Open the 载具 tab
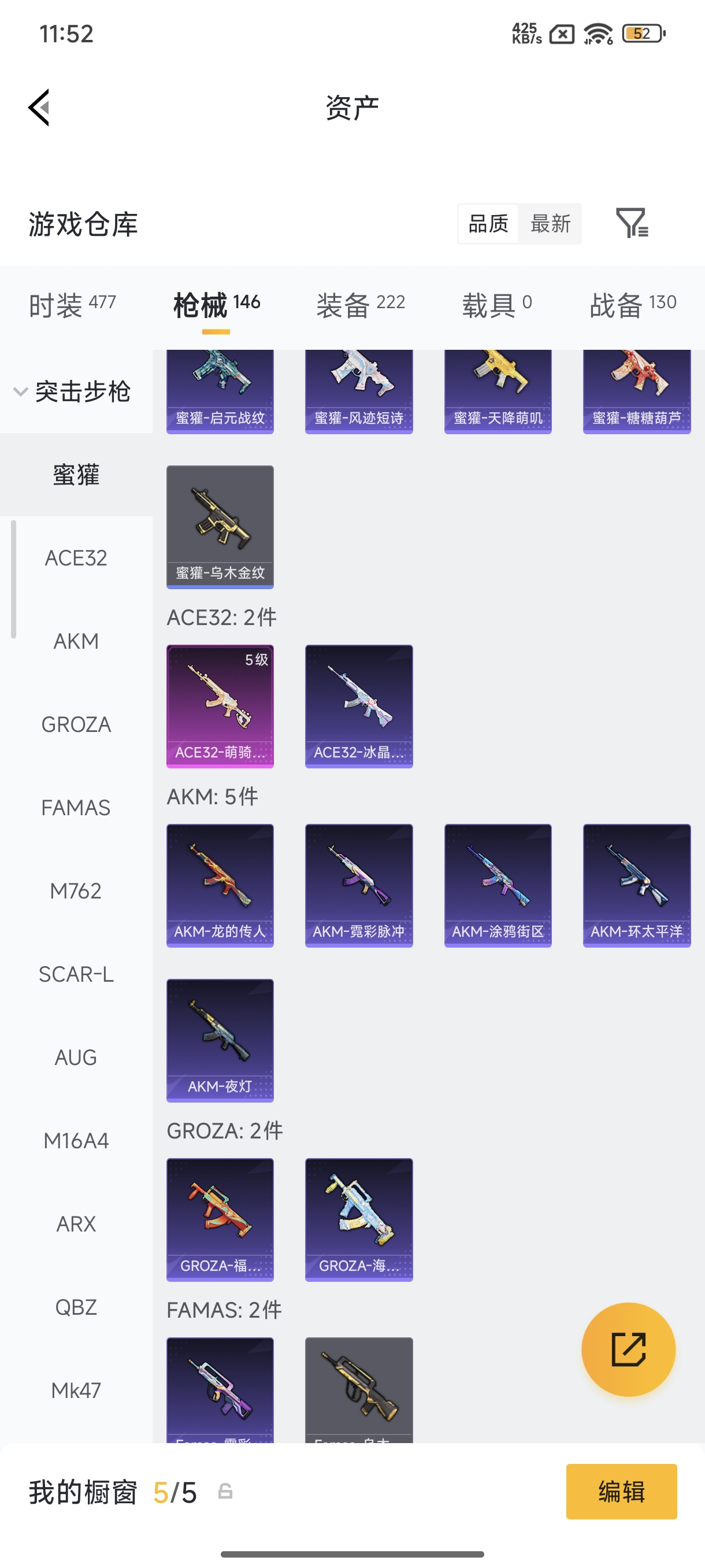Image resolution: width=705 pixels, height=1568 pixels. coord(497,304)
